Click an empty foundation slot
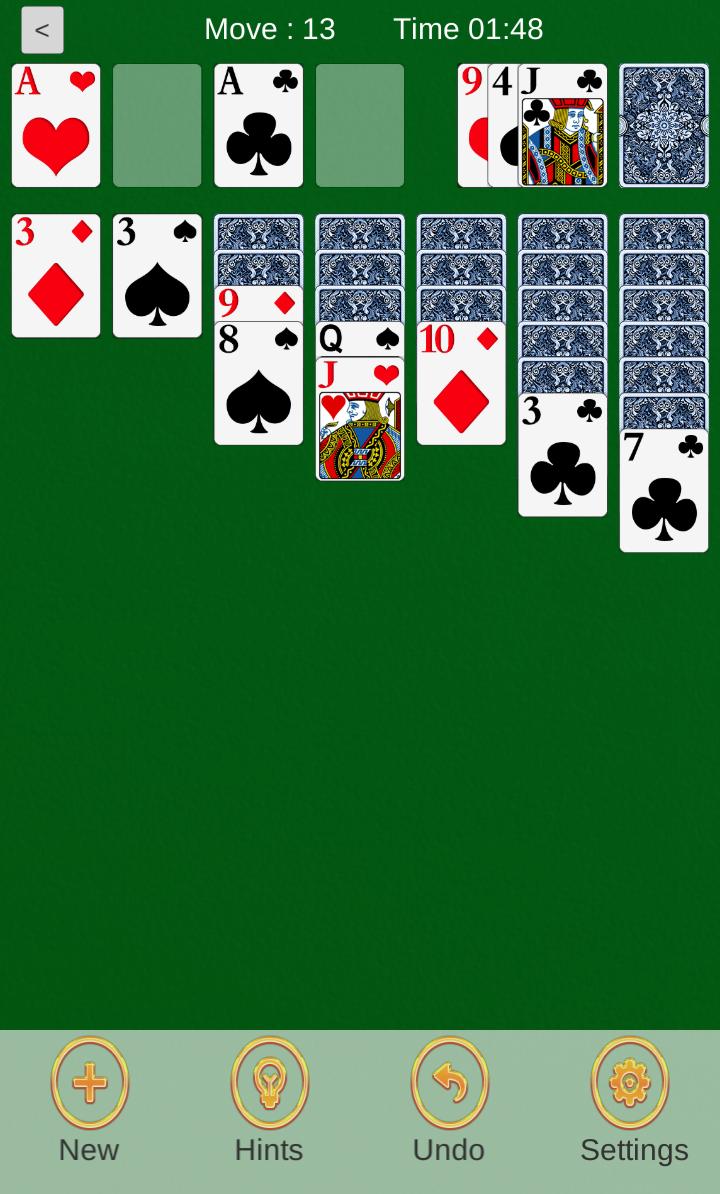The height and width of the screenshot is (1194, 720). point(156,126)
